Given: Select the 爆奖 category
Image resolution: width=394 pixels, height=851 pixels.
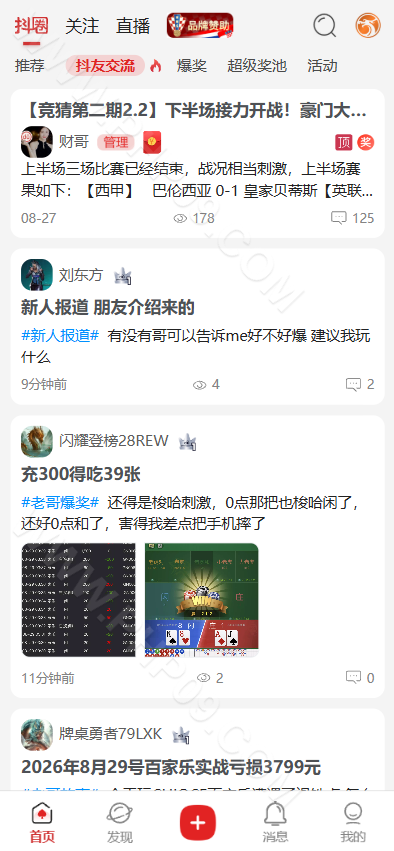Looking at the screenshot, I should [192, 66].
